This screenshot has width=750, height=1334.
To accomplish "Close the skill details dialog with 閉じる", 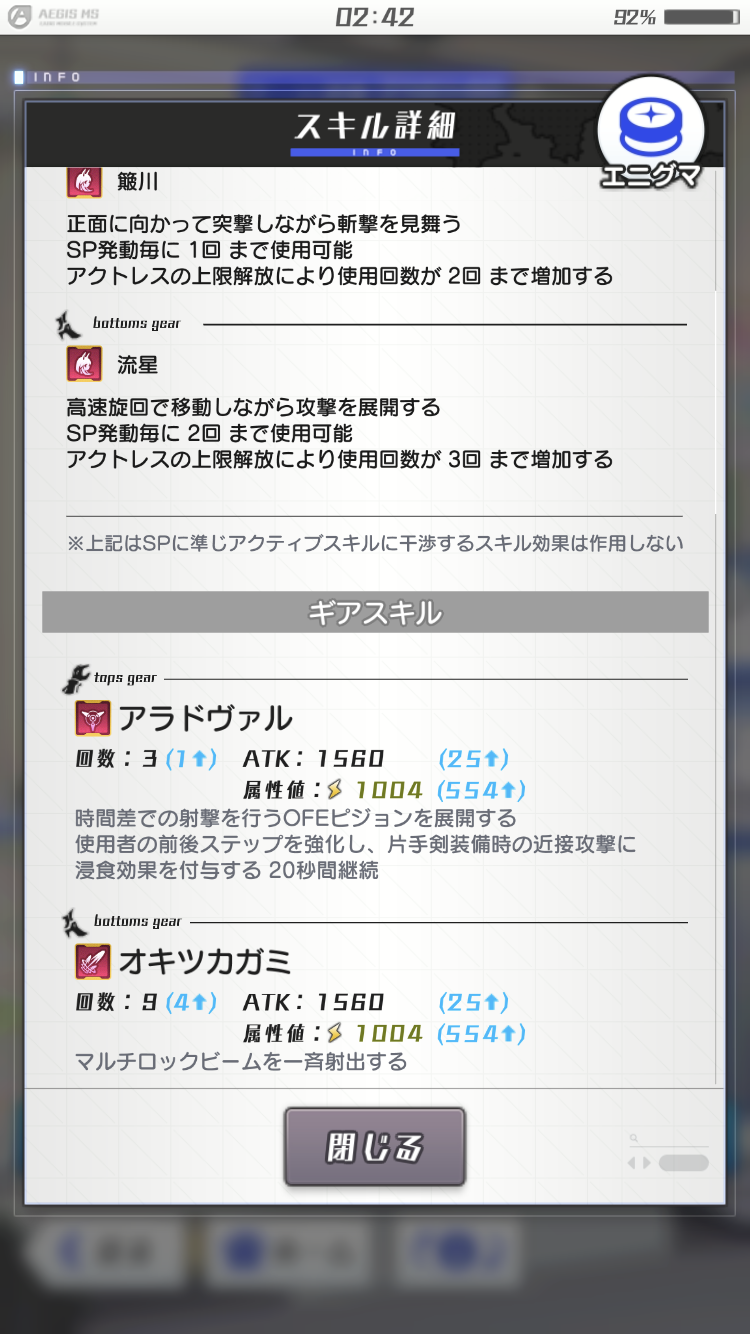I will (375, 1146).
